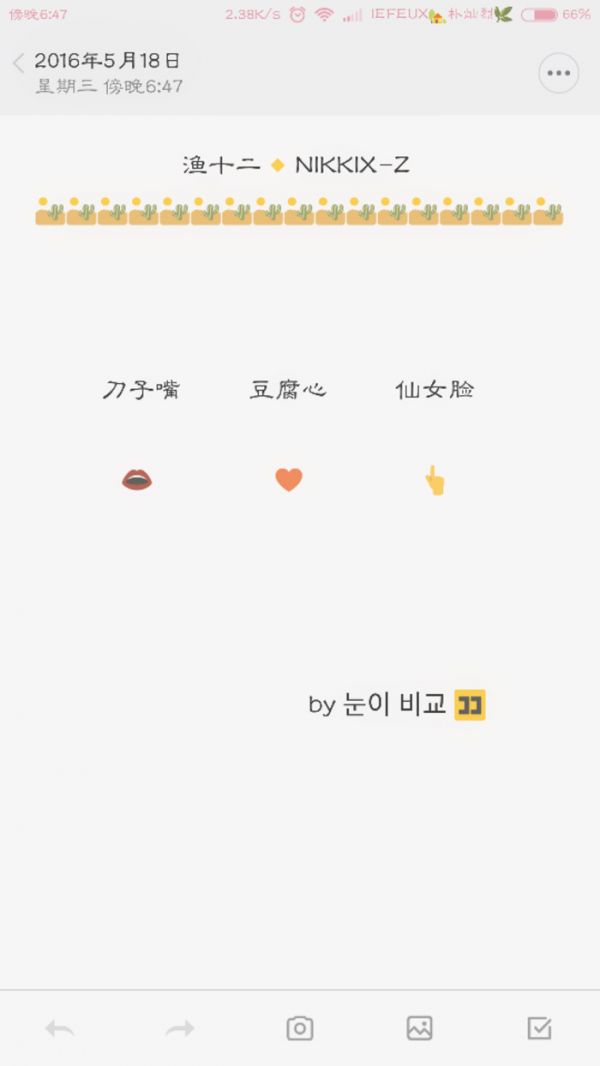Undo the last edit
Image resolution: width=600 pixels, height=1066 pixels.
pos(60,1029)
